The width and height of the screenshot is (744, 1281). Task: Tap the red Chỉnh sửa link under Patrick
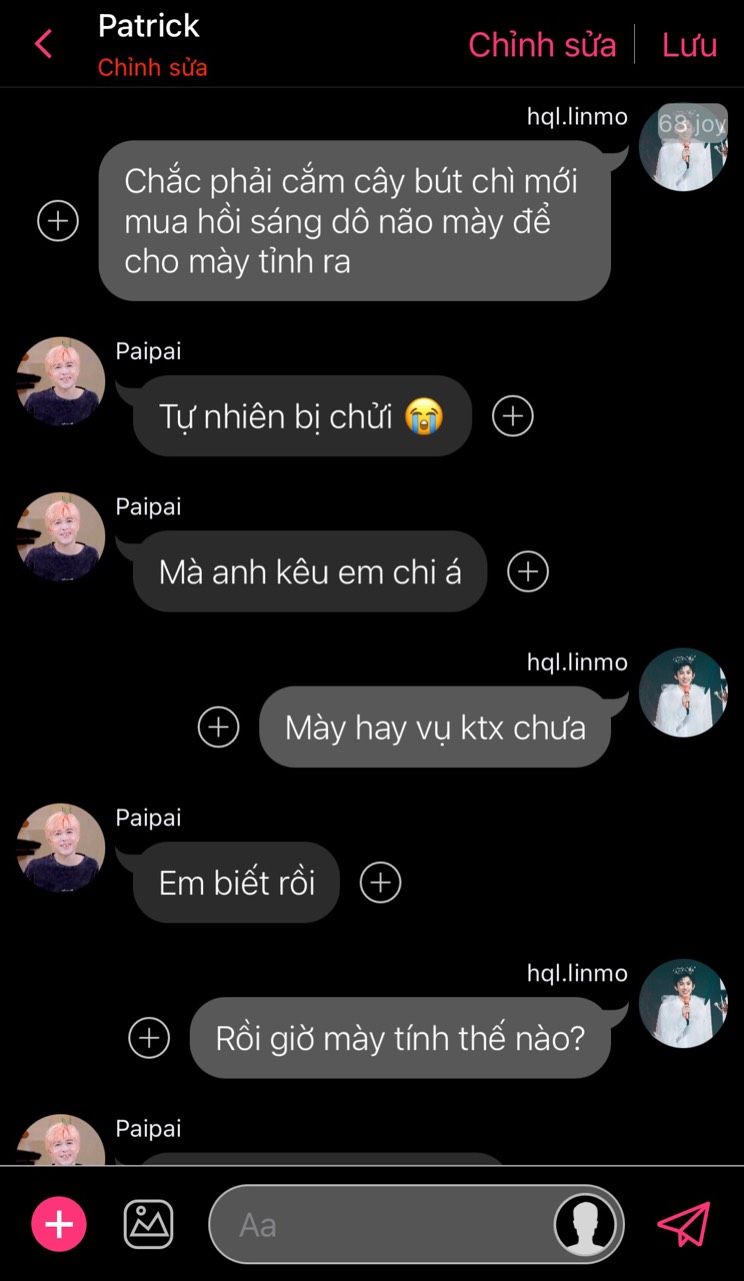click(152, 68)
